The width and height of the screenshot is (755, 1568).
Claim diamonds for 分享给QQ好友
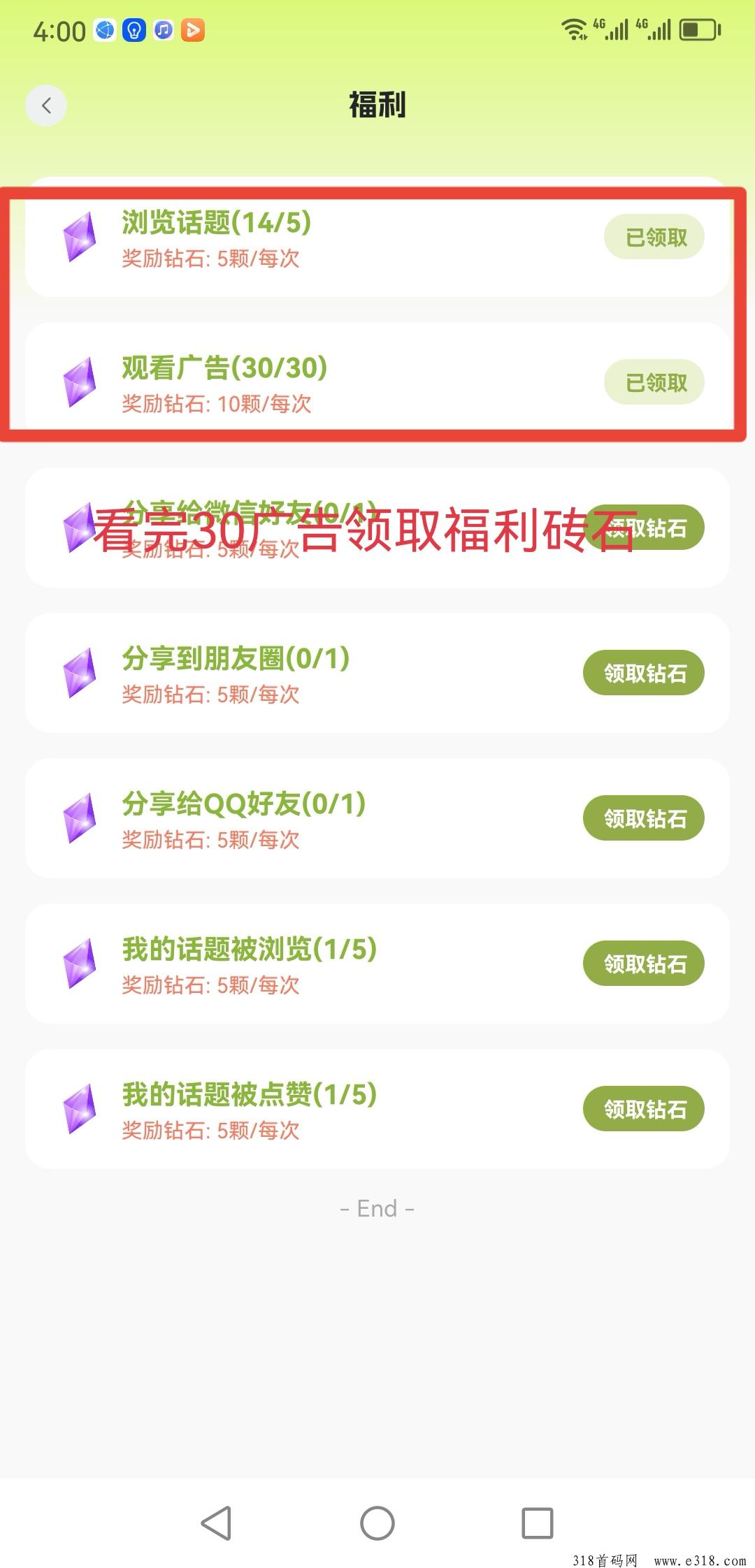(x=644, y=818)
